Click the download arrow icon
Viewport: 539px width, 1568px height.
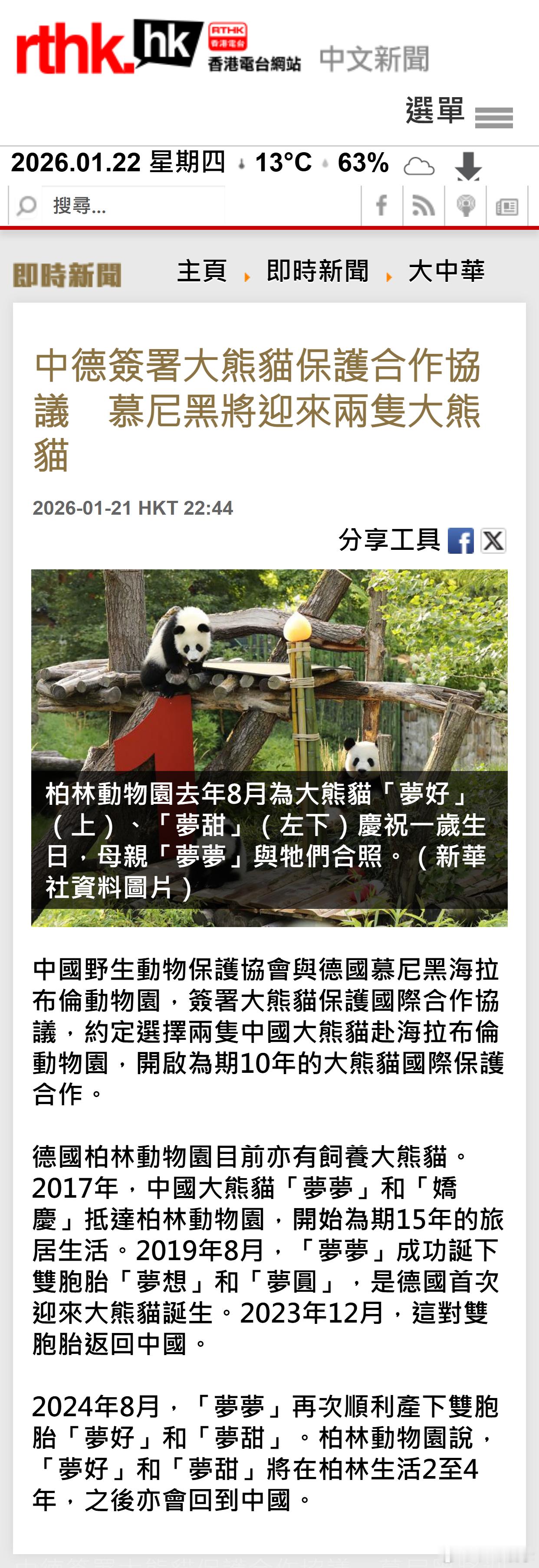469,166
